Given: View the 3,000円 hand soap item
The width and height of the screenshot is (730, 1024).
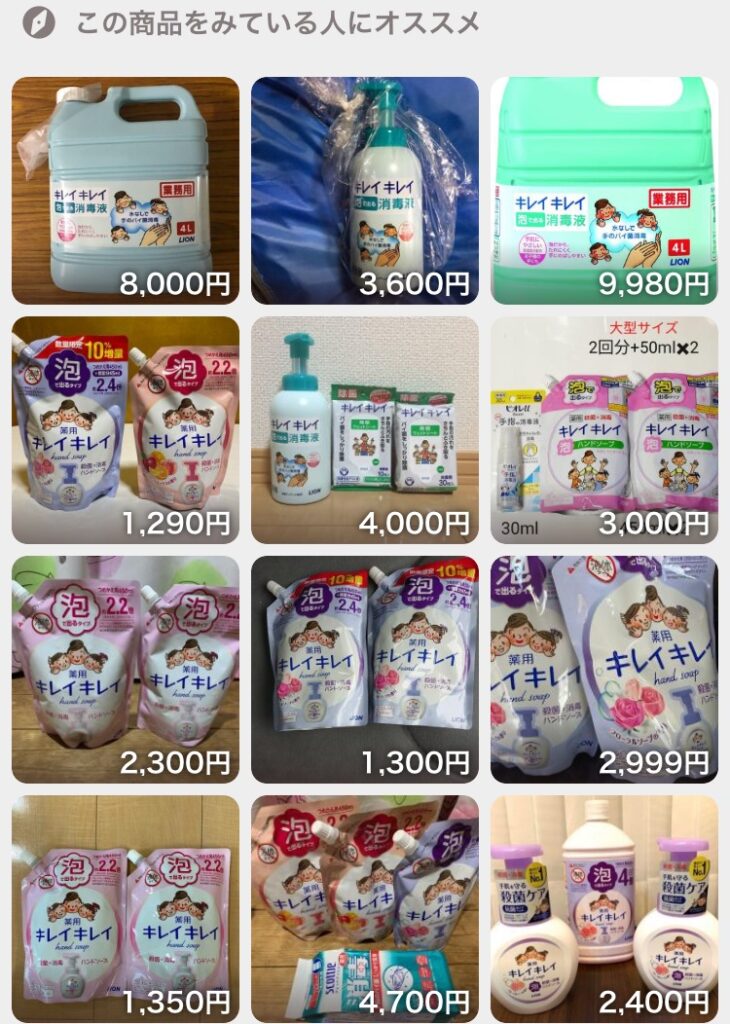Looking at the screenshot, I should (x=604, y=430).
